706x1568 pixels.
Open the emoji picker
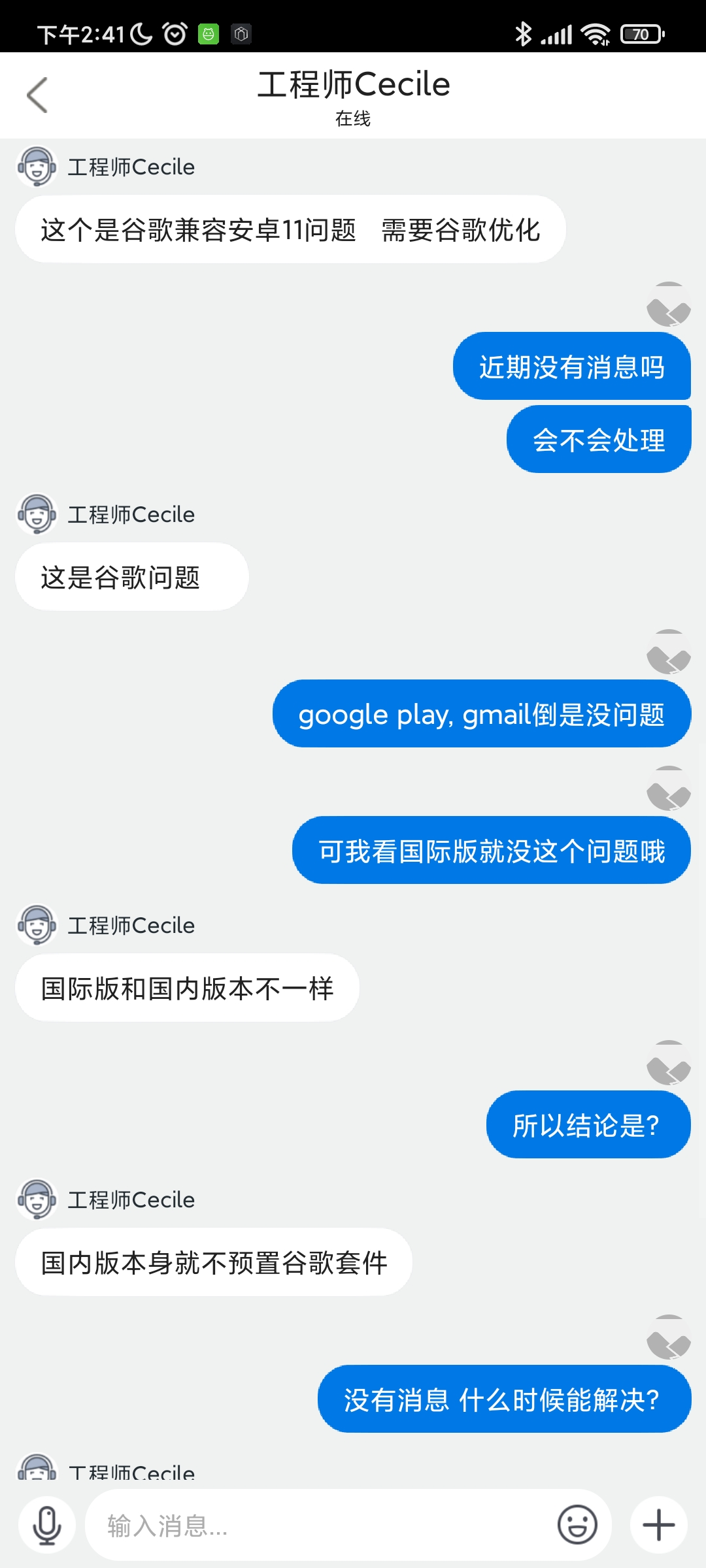pos(577,1526)
